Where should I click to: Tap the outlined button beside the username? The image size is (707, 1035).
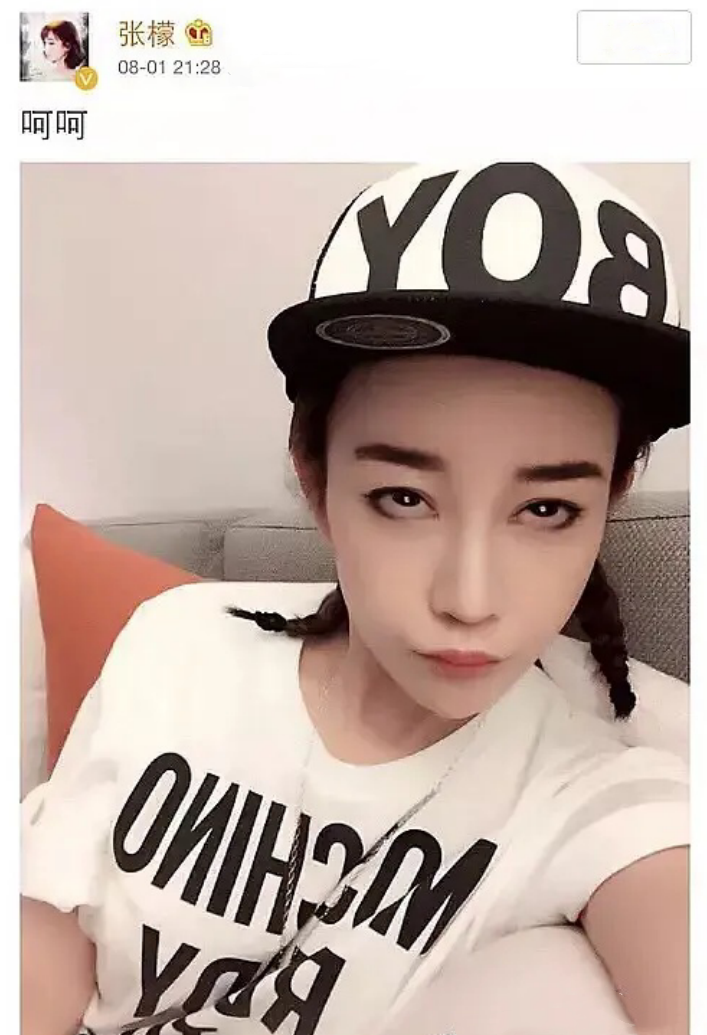(633, 38)
